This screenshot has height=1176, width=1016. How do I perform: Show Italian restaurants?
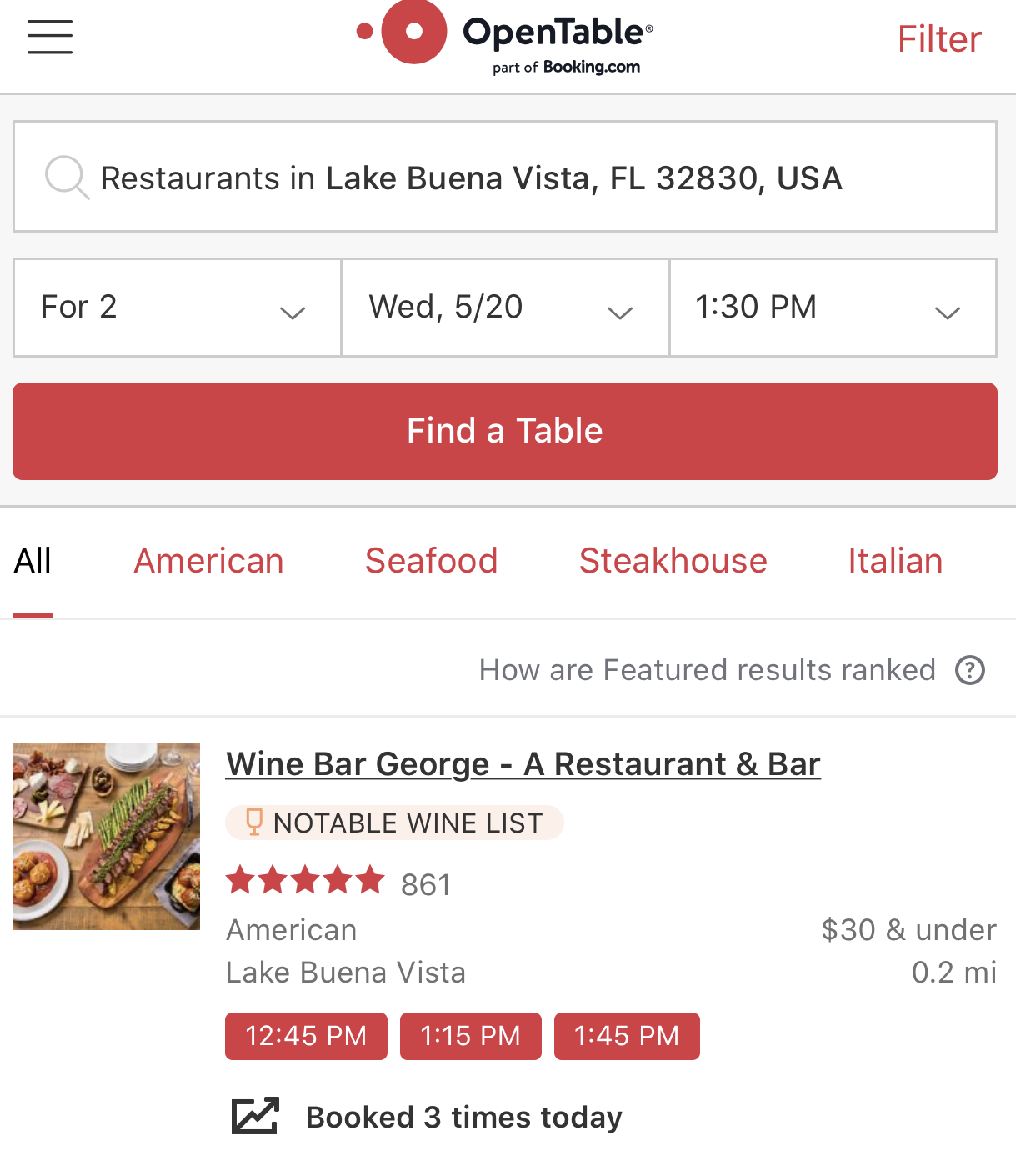(894, 561)
